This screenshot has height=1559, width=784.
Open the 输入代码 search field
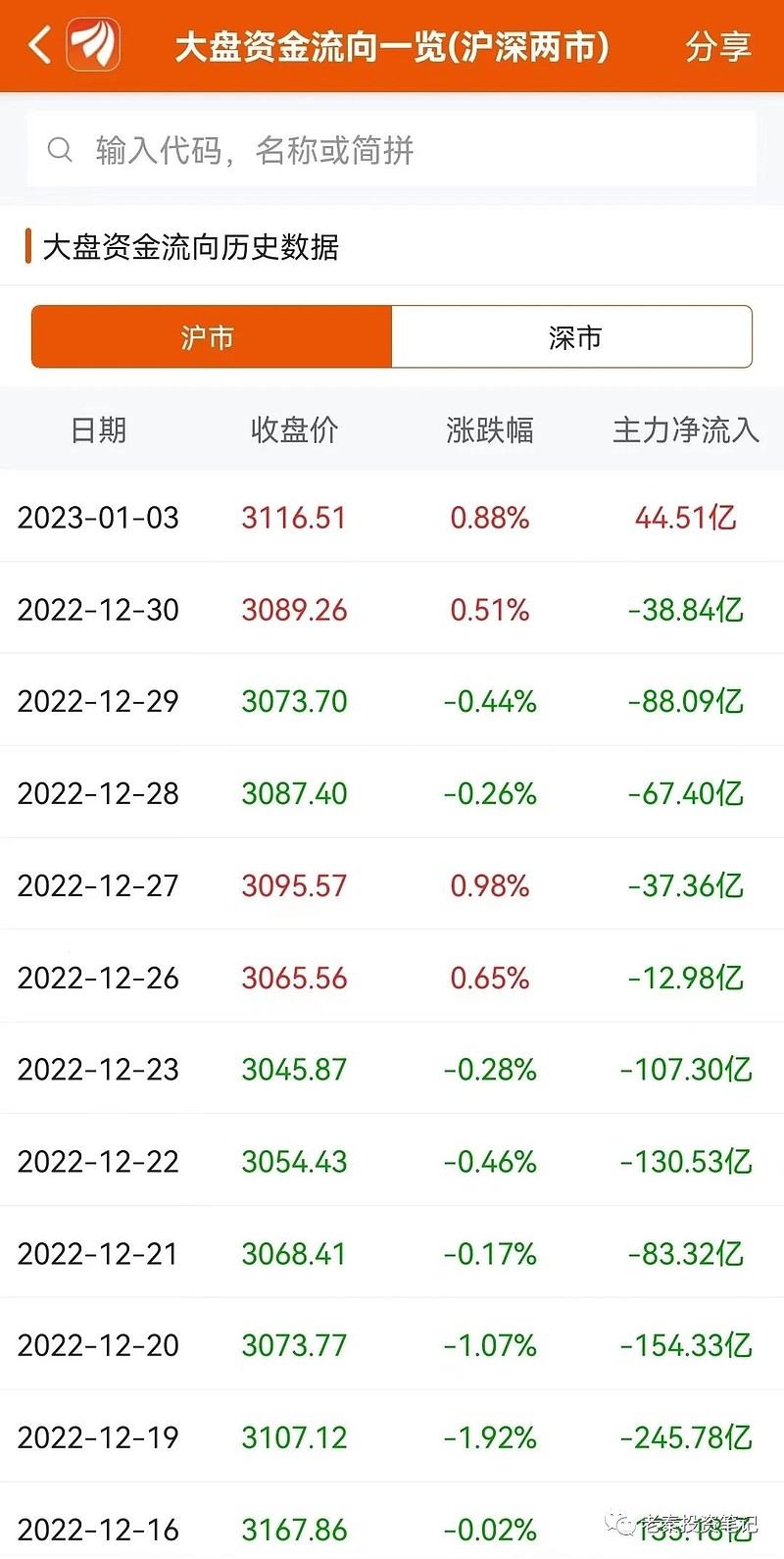(392, 150)
